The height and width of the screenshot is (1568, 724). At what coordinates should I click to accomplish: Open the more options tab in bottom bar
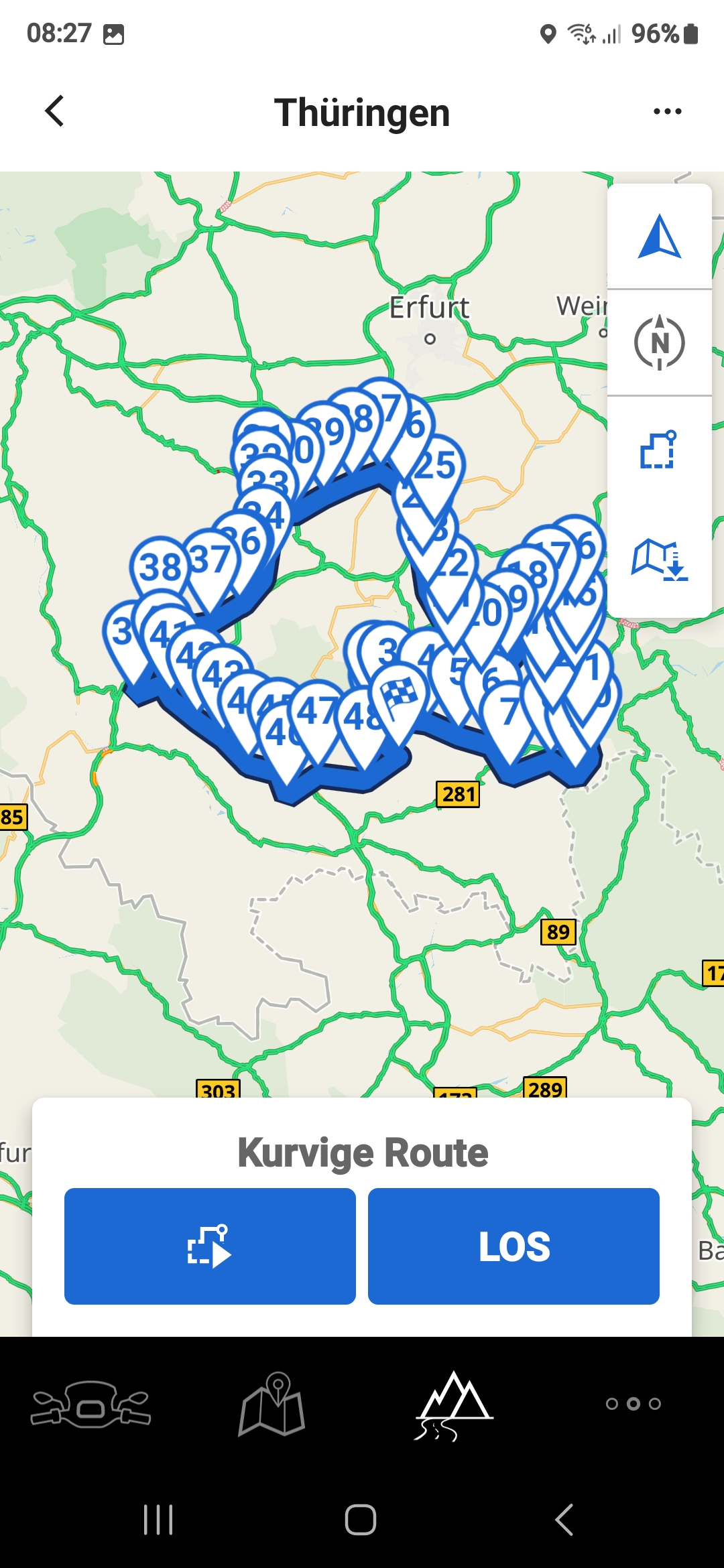click(x=633, y=1404)
